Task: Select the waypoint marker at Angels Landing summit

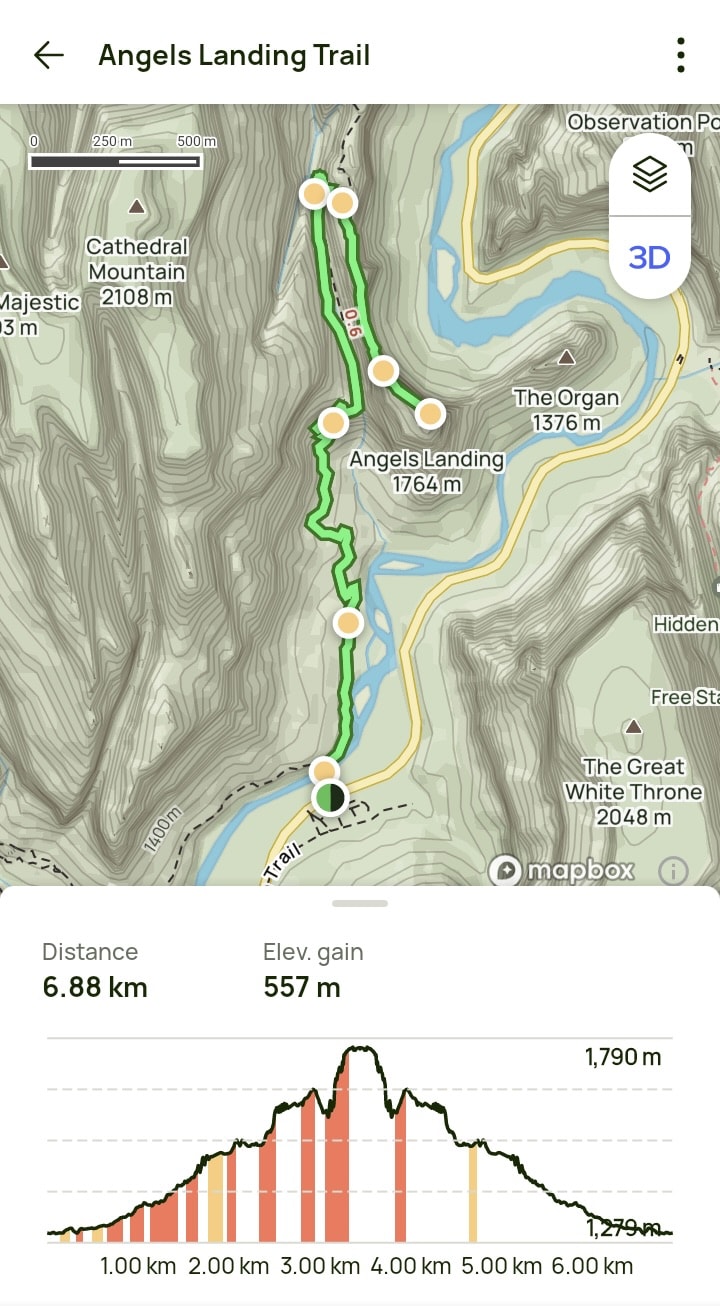Action: pyautogui.click(x=430, y=413)
